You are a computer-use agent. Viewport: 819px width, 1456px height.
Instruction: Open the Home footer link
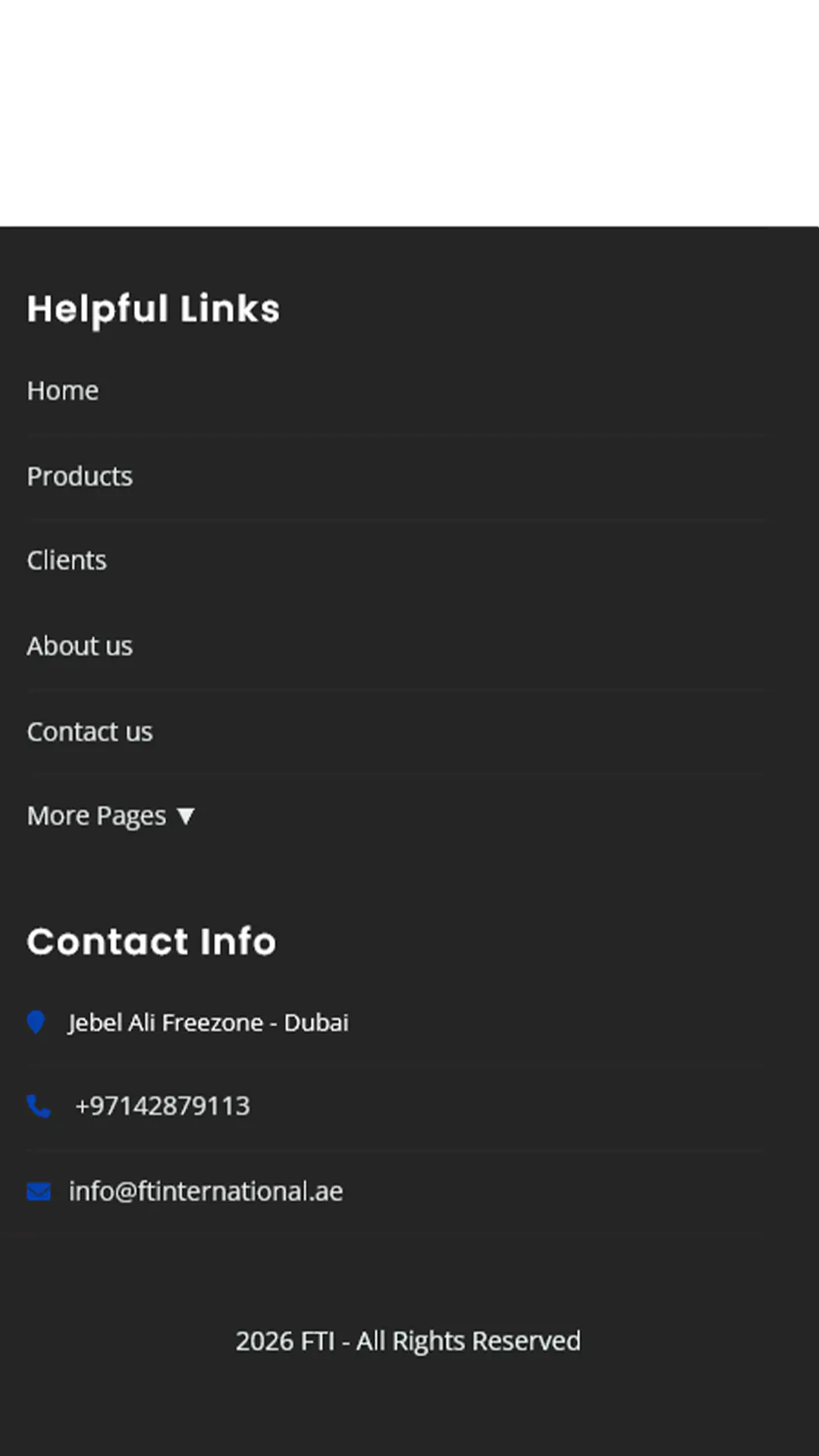click(x=63, y=391)
